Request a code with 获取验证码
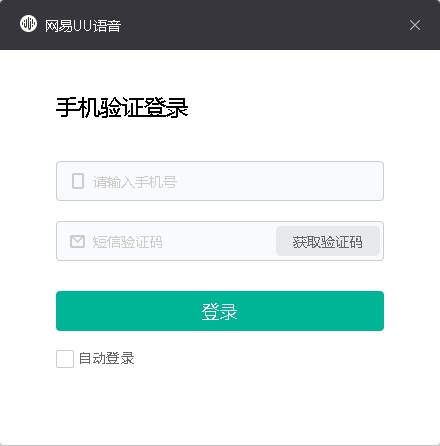Image resolution: width=440 pixels, height=446 pixels. pos(328,241)
